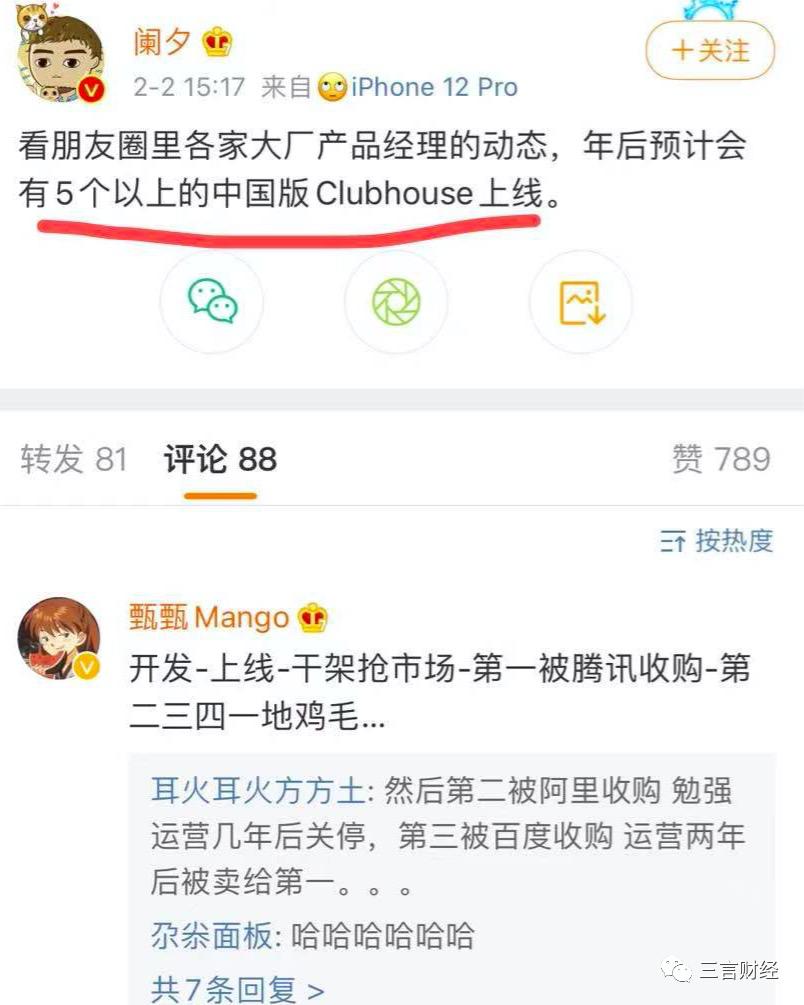The image size is (804, 1005).
Task: Open 甄甄Mango's avatar
Action: pyautogui.click(x=60, y=638)
